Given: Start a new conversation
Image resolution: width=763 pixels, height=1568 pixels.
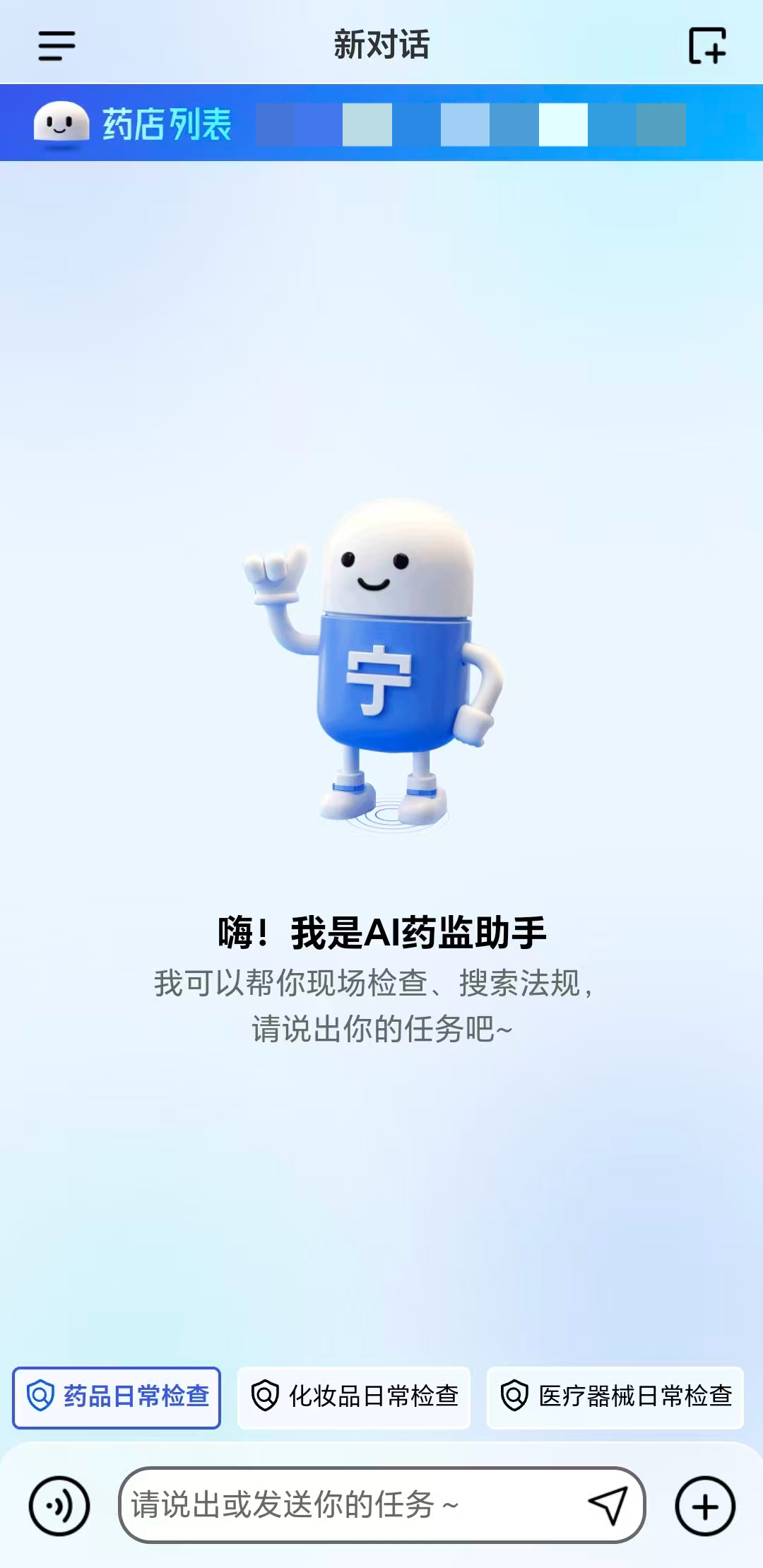Looking at the screenshot, I should point(707,46).
